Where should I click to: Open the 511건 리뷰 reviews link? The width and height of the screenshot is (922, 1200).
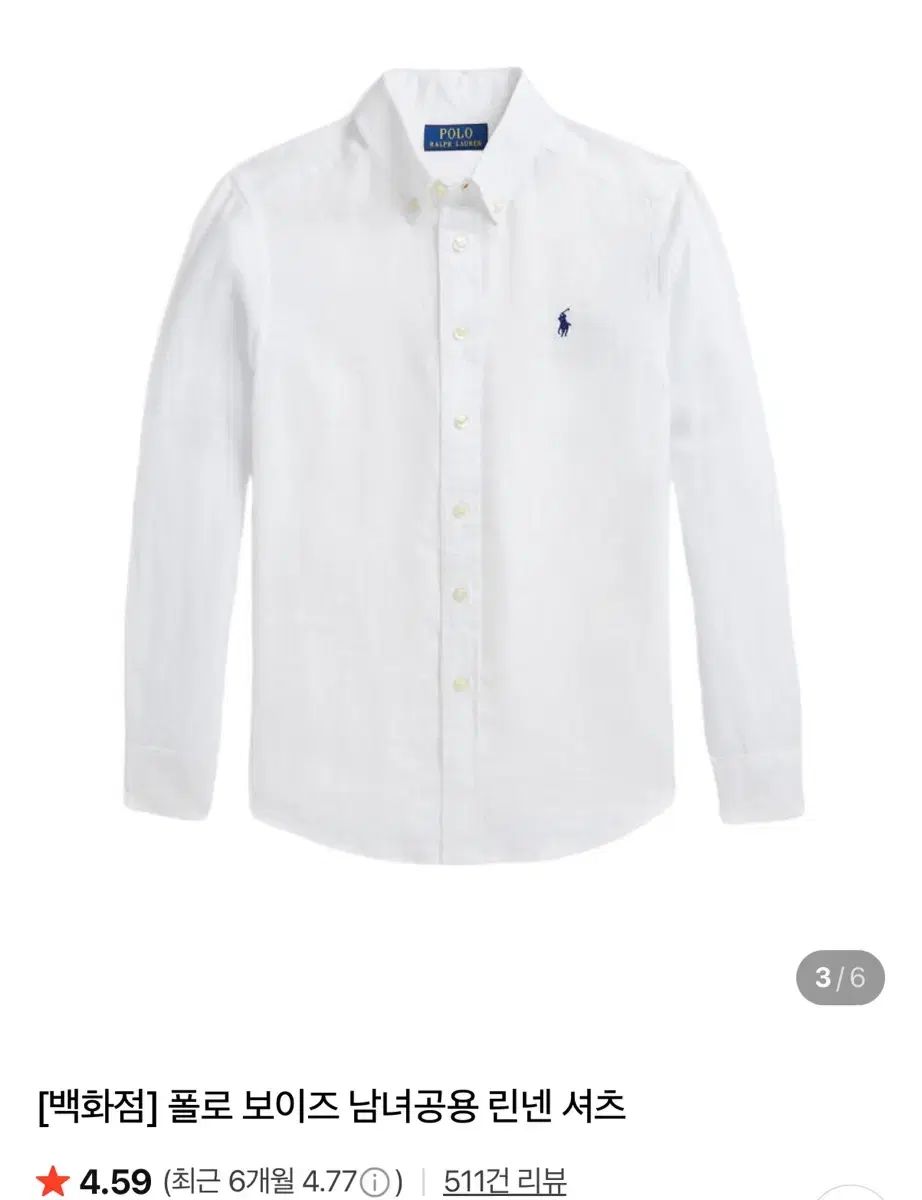(504, 1181)
